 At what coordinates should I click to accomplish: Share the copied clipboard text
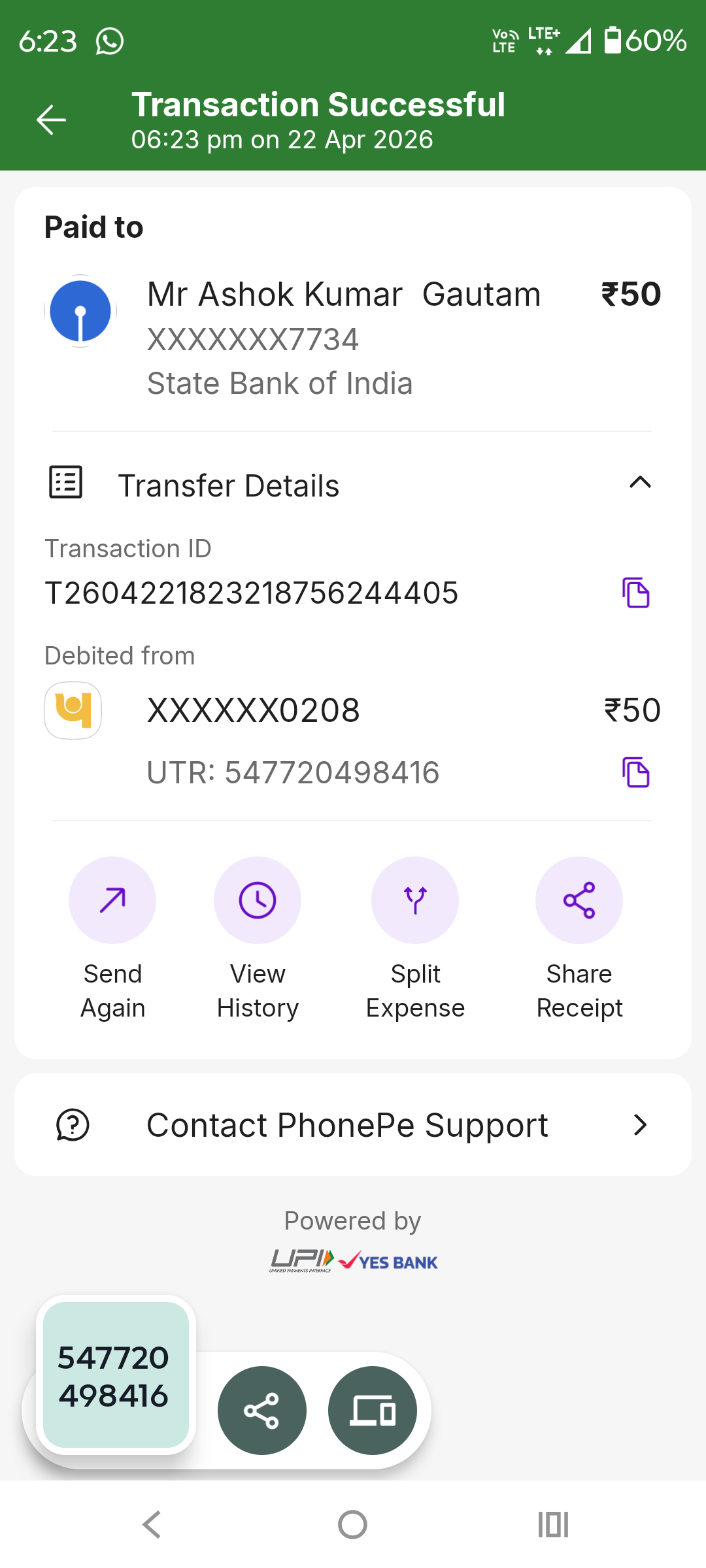click(262, 1411)
